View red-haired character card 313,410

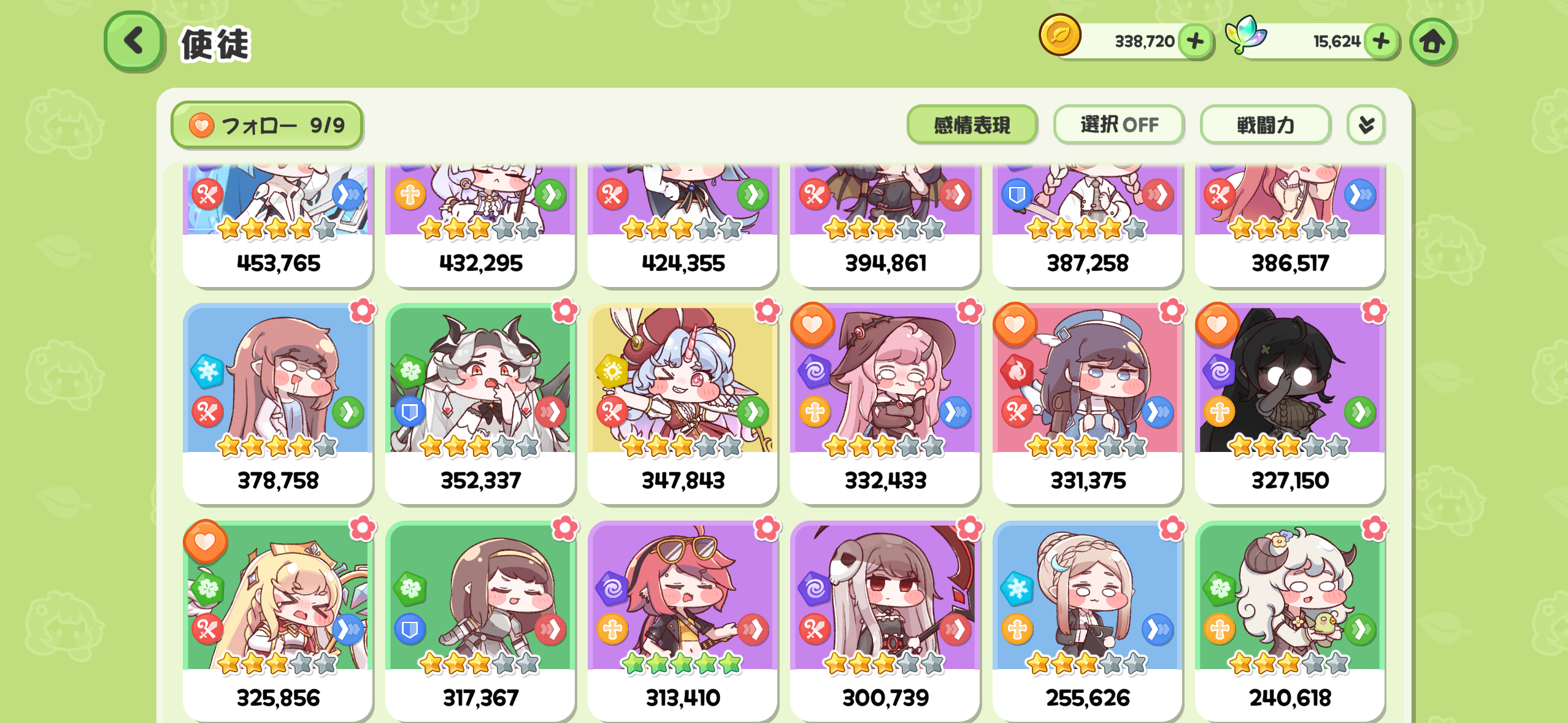pos(683,621)
